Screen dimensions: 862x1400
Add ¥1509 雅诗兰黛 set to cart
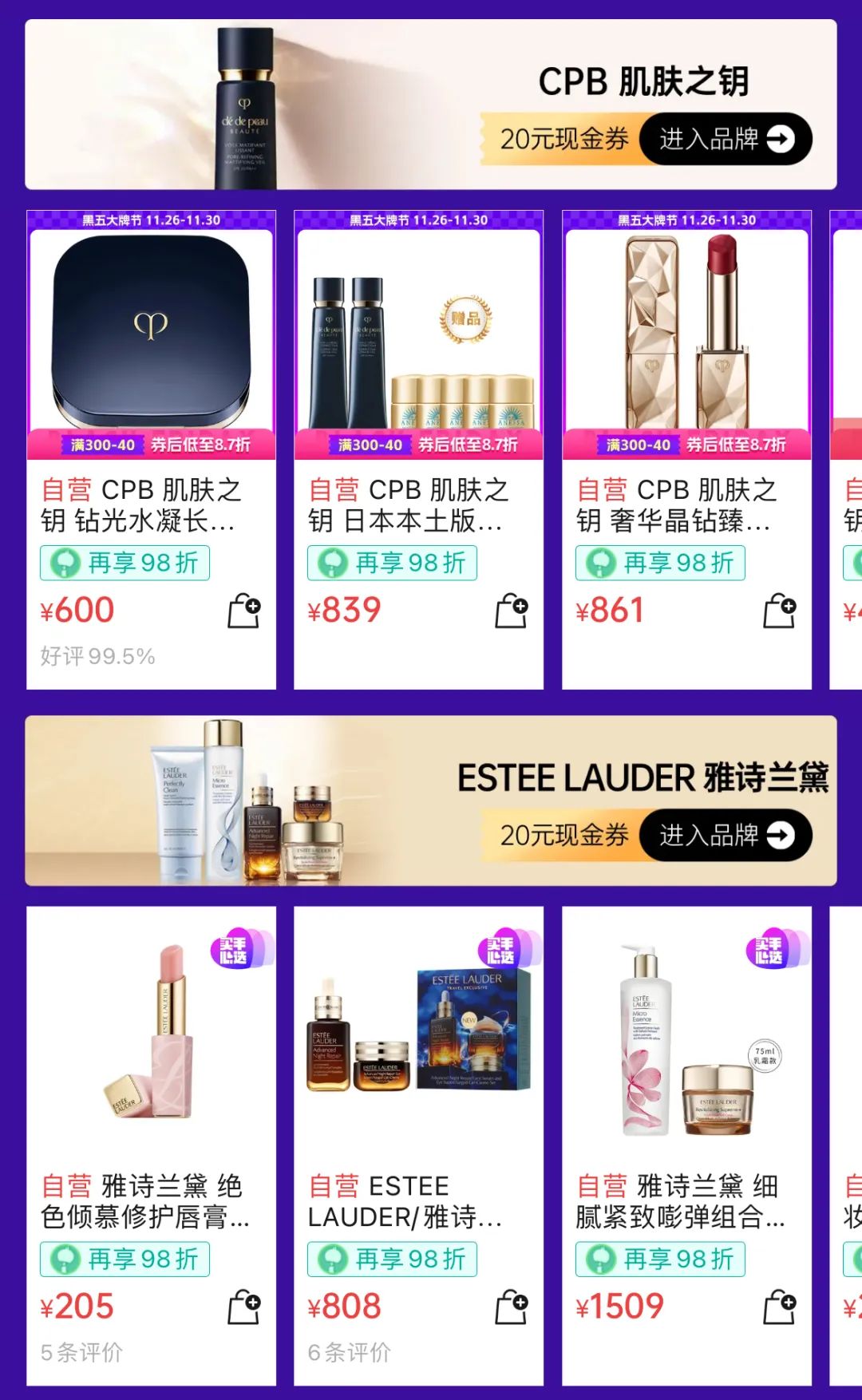tap(779, 1307)
